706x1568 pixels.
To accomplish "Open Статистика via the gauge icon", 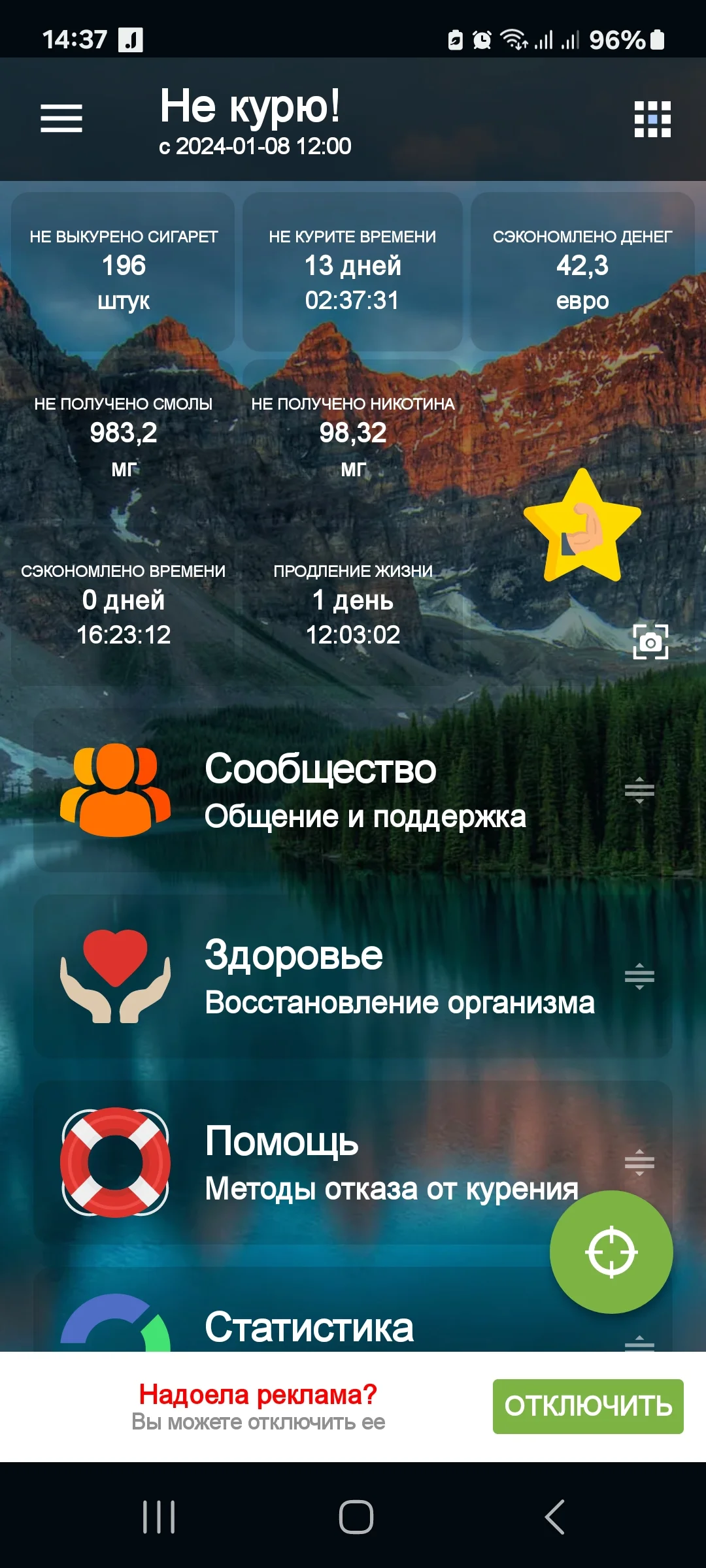I will [114, 1326].
